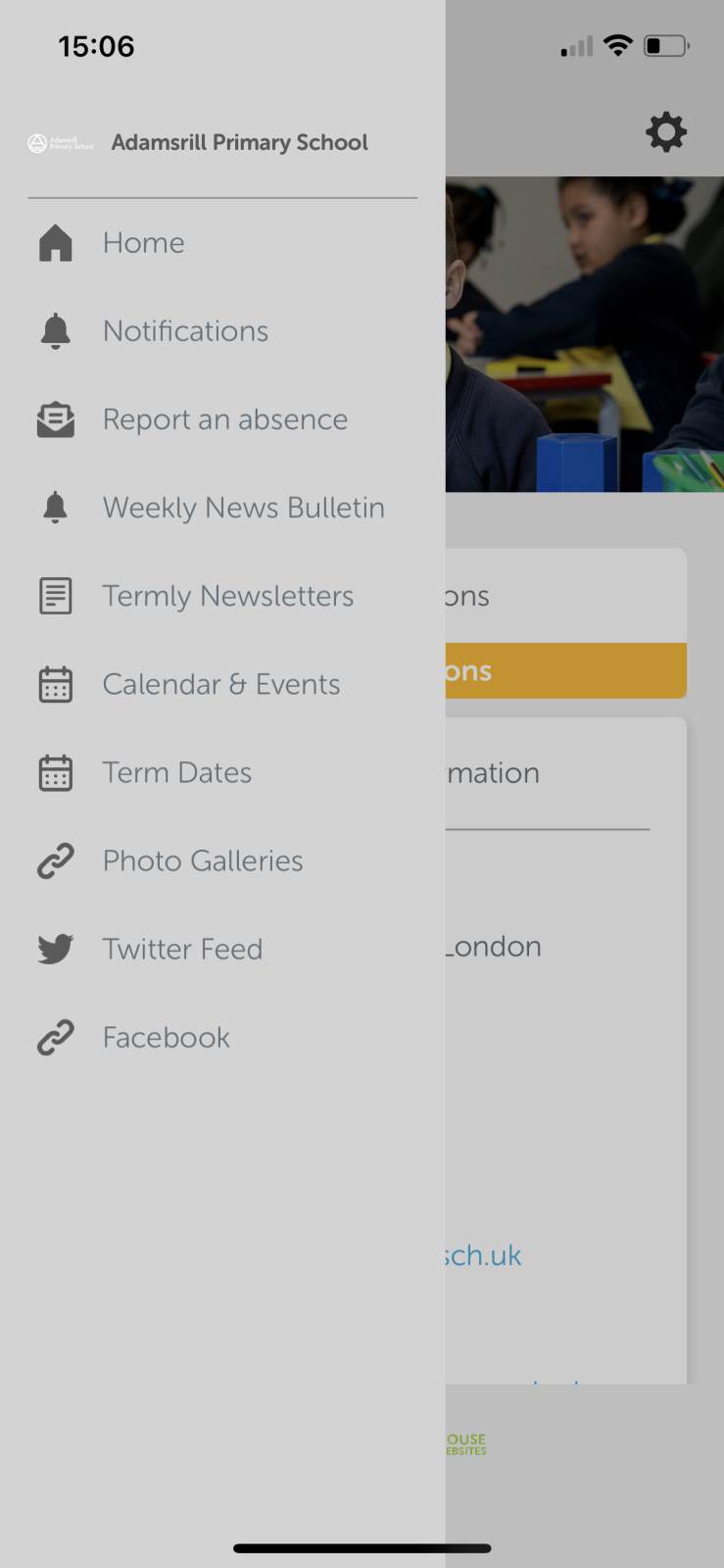Viewport: 724px width, 1568px height.
Task: Open Photo Galleries link
Action: (222, 860)
